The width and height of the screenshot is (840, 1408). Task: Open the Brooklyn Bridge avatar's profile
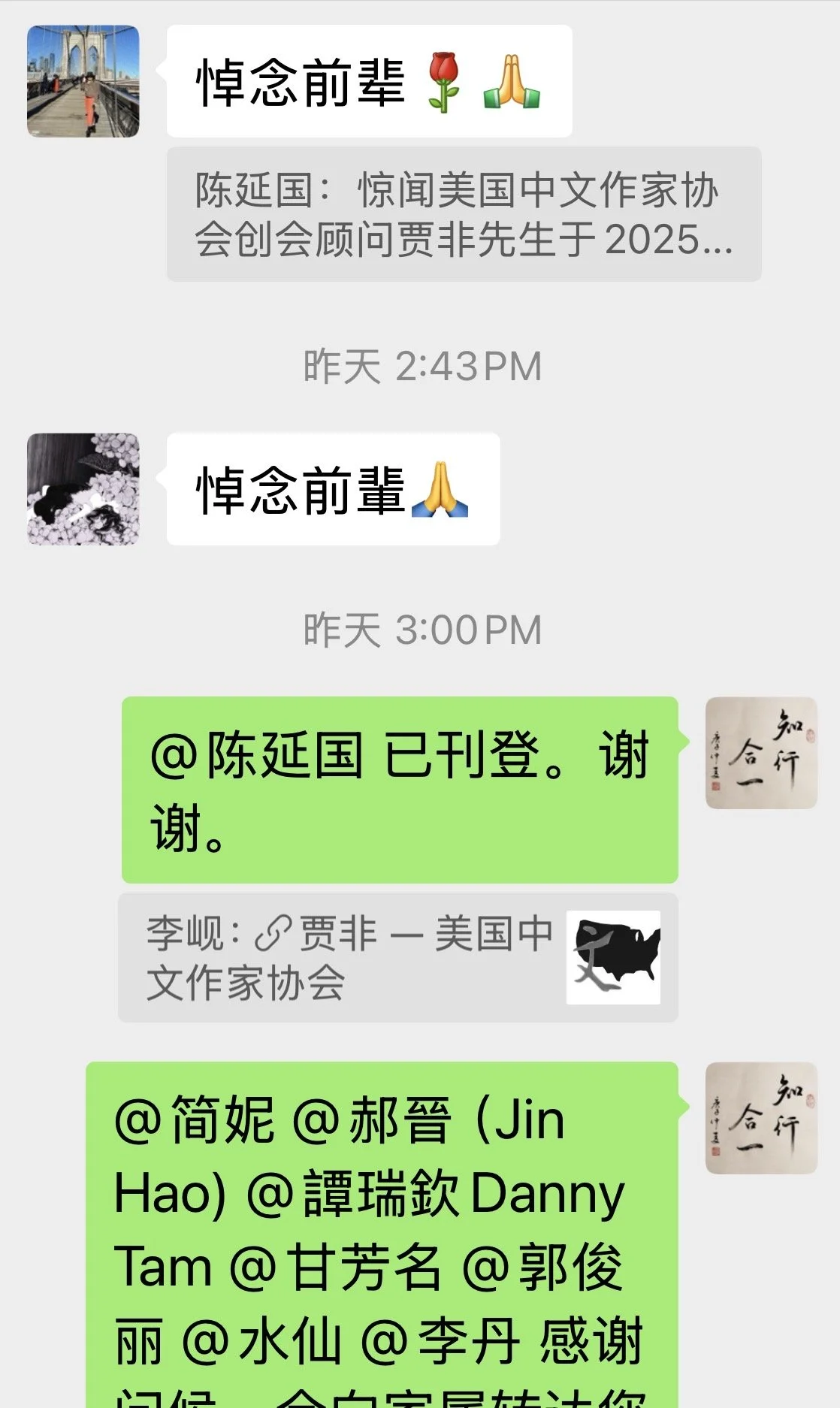(x=83, y=81)
